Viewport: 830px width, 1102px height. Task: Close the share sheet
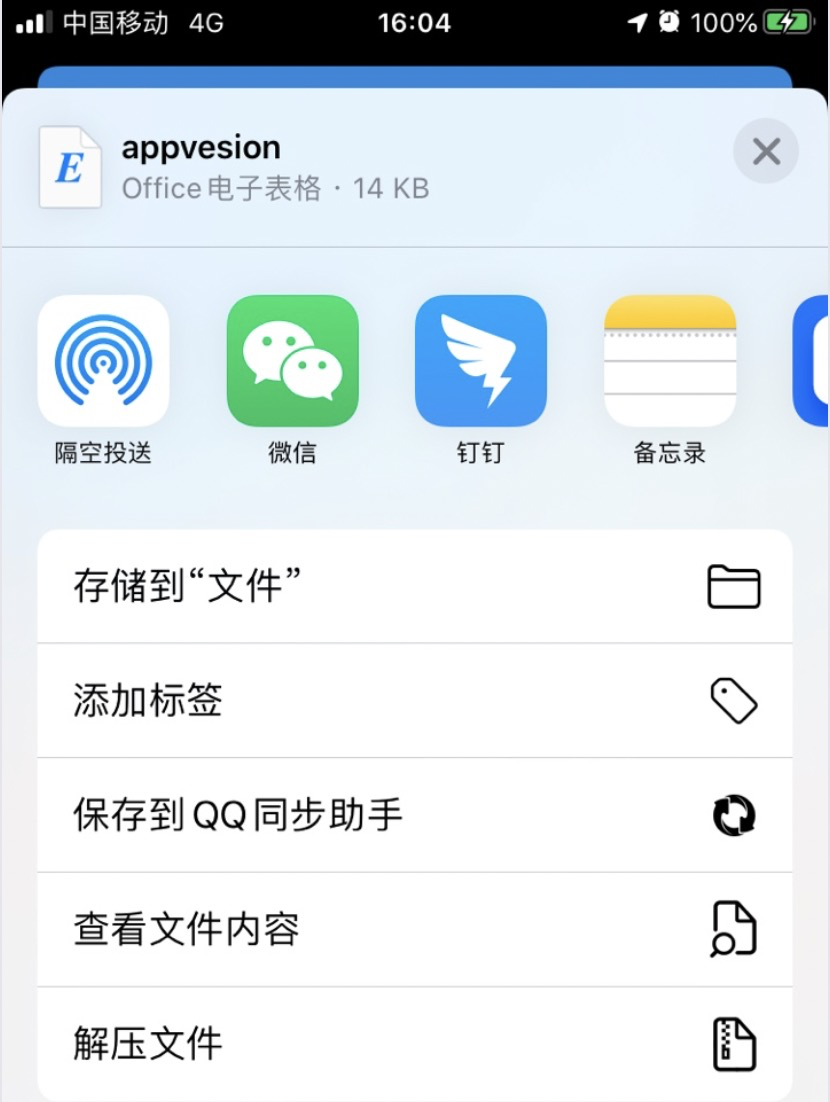pos(765,152)
